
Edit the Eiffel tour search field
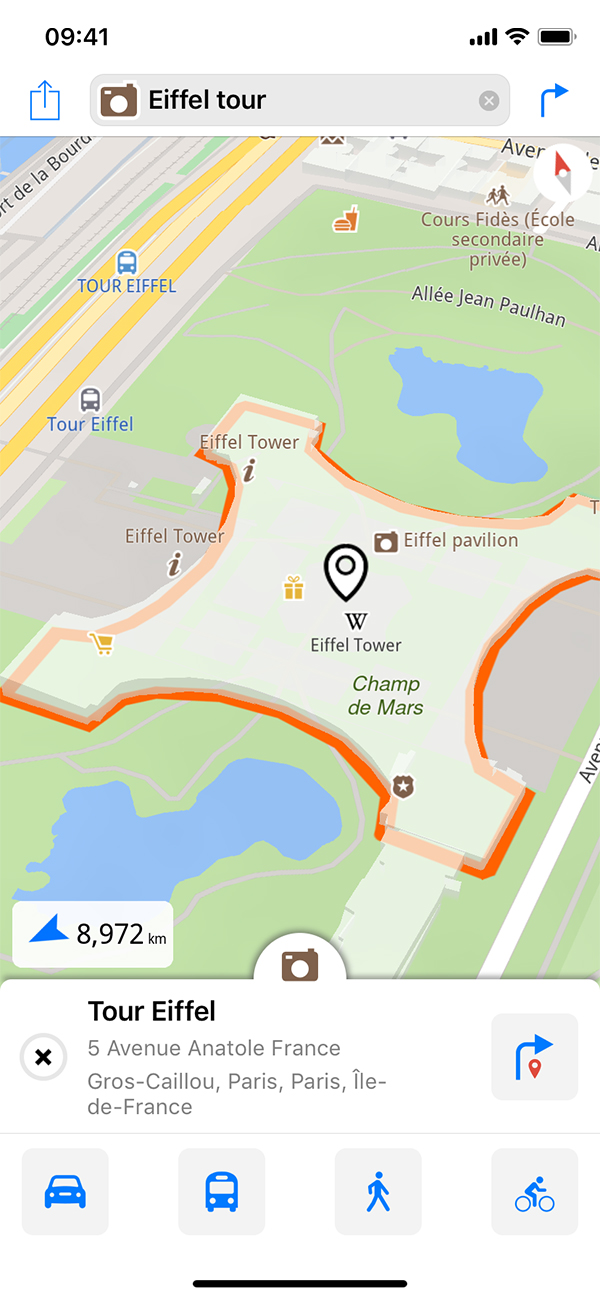[300, 101]
